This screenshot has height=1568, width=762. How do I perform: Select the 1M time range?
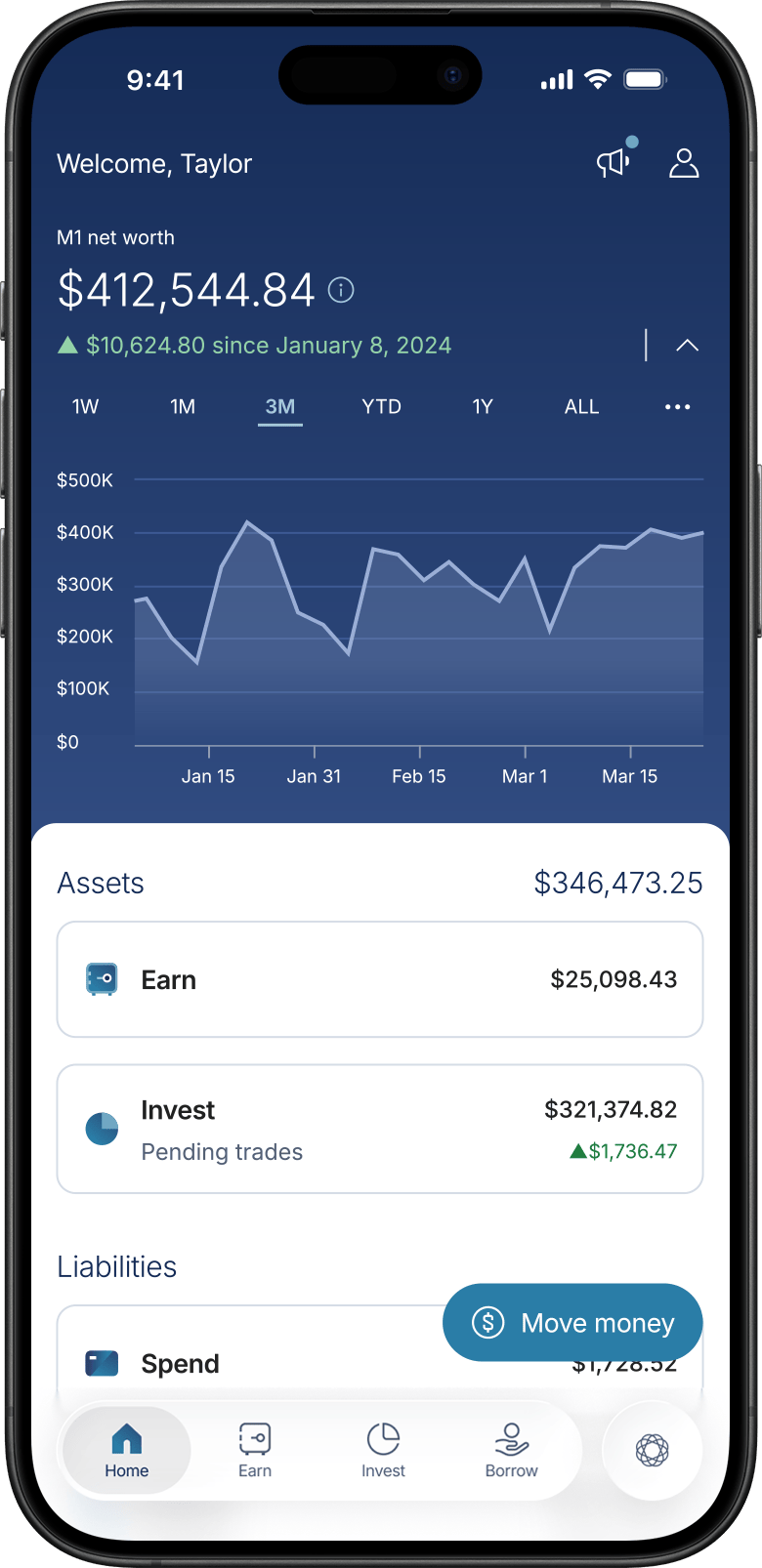click(x=183, y=407)
